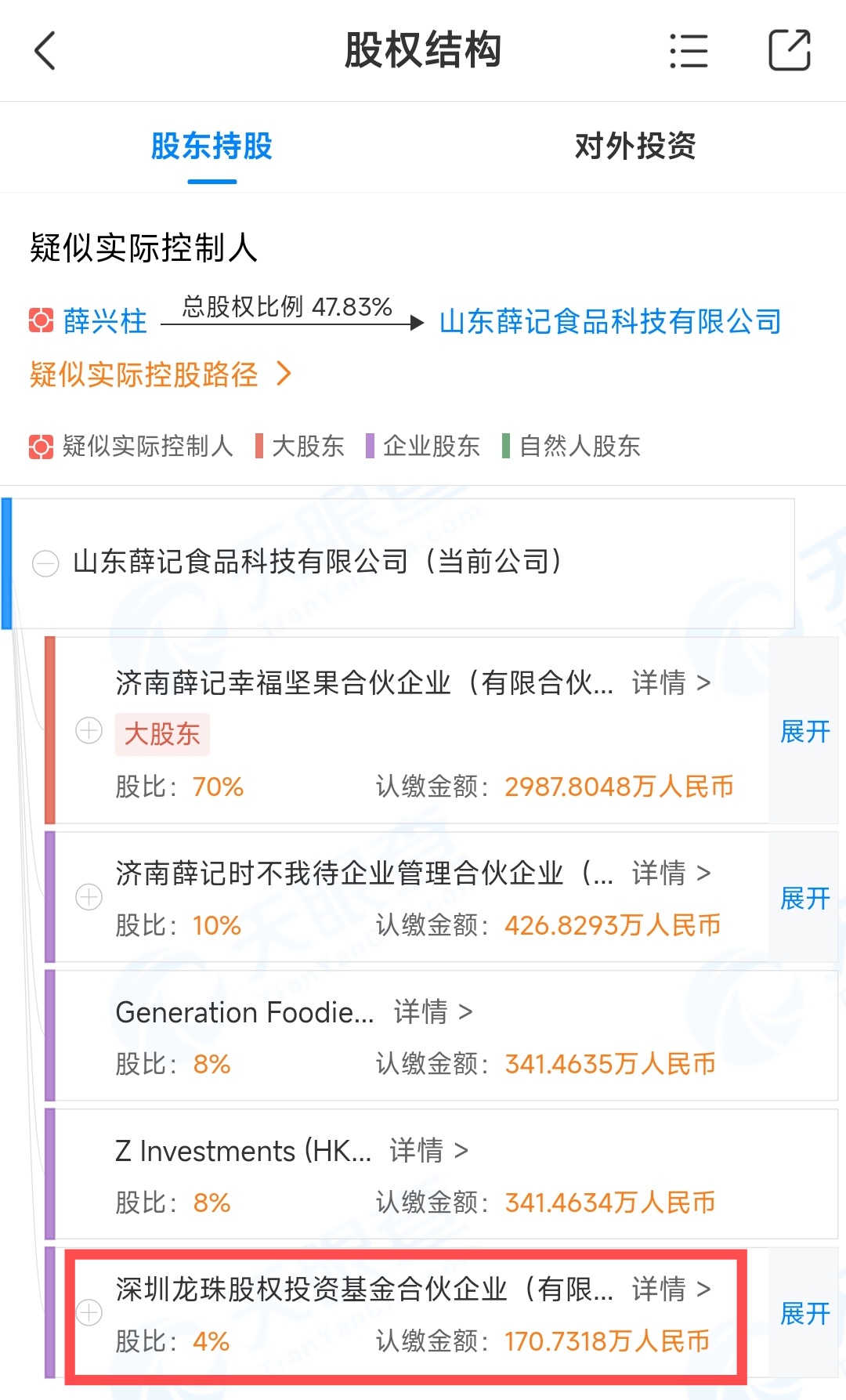The height and width of the screenshot is (1400, 846).
Task: Open 详情 for 济南薛记时不我待企业管理合伙企业
Action: 671,872
